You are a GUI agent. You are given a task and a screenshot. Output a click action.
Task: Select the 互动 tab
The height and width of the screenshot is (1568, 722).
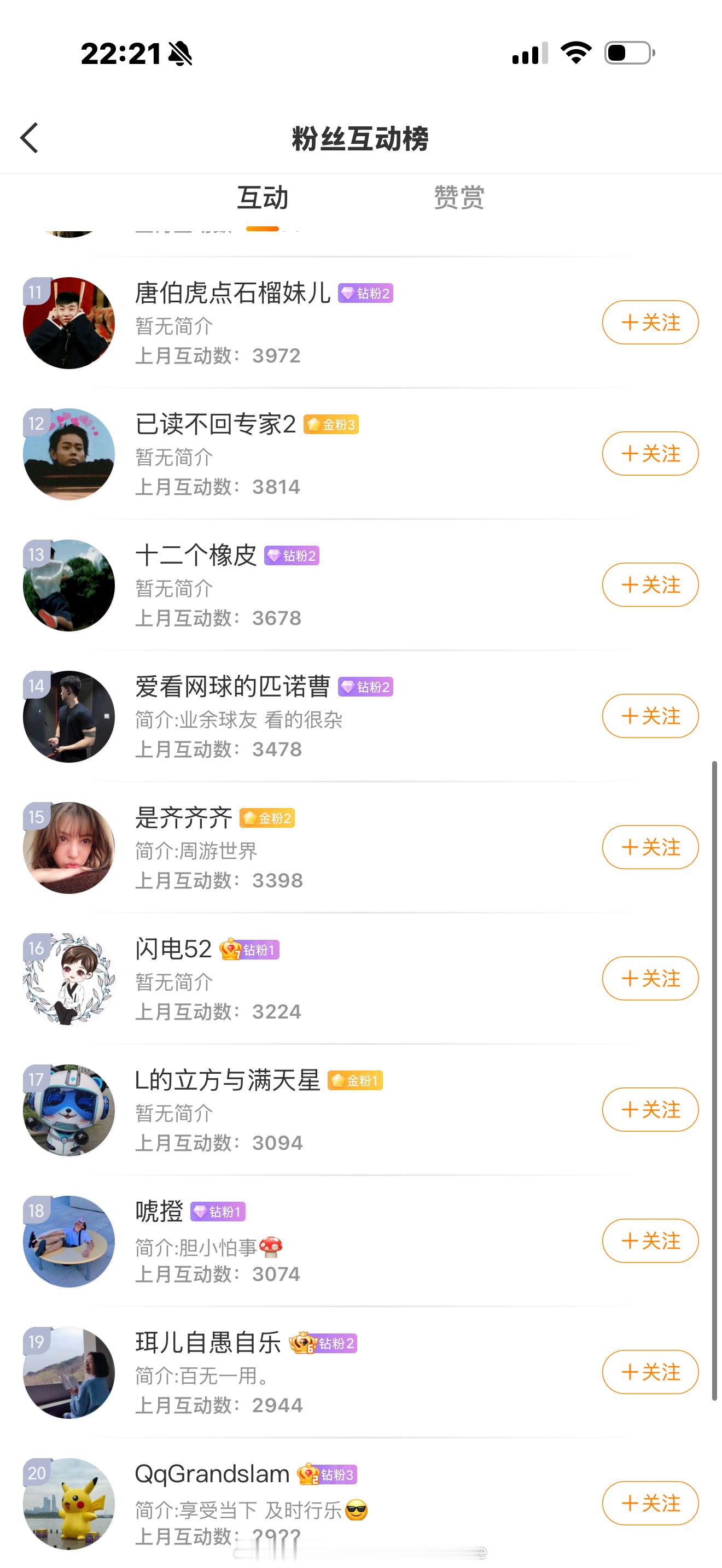point(263,197)
